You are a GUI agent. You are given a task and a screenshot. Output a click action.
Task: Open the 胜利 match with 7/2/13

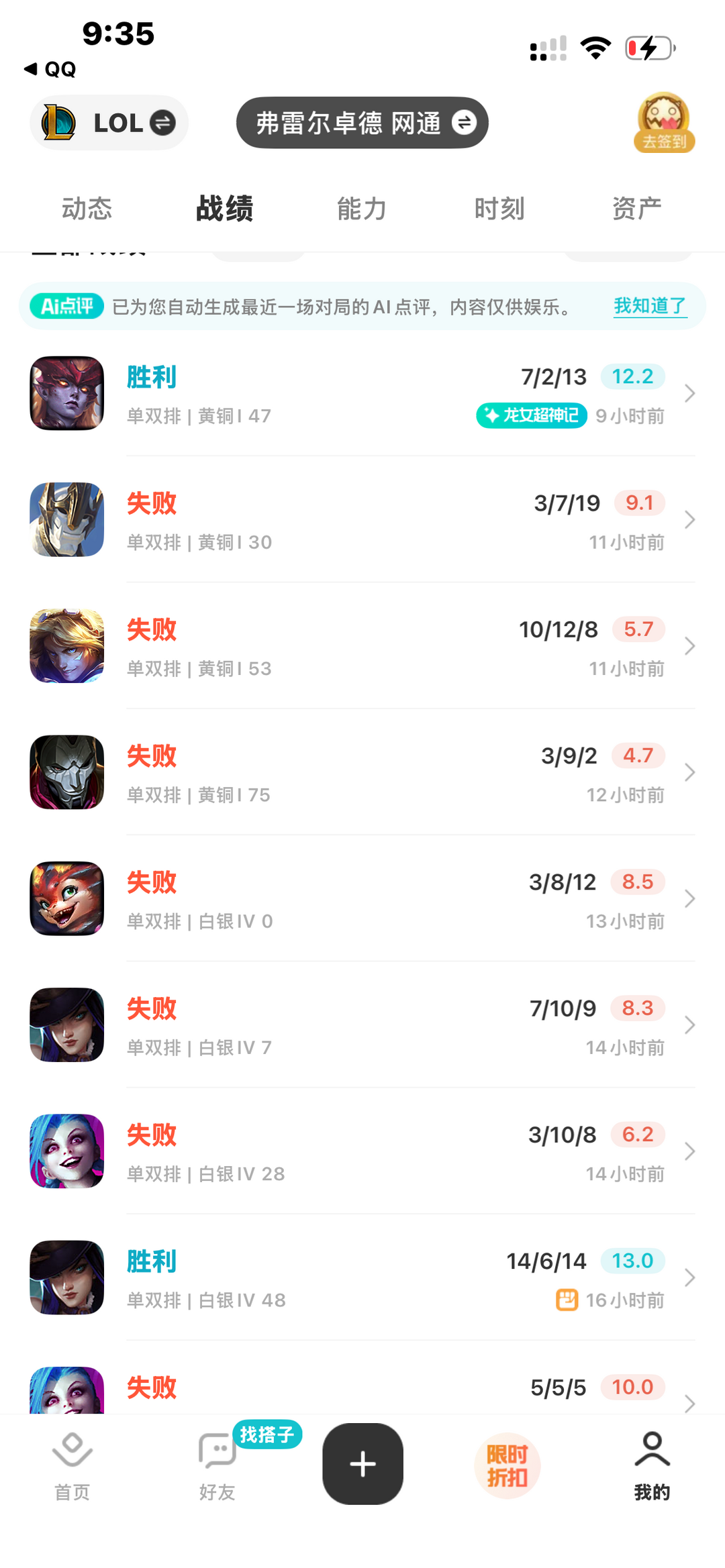tap(362, 394)
